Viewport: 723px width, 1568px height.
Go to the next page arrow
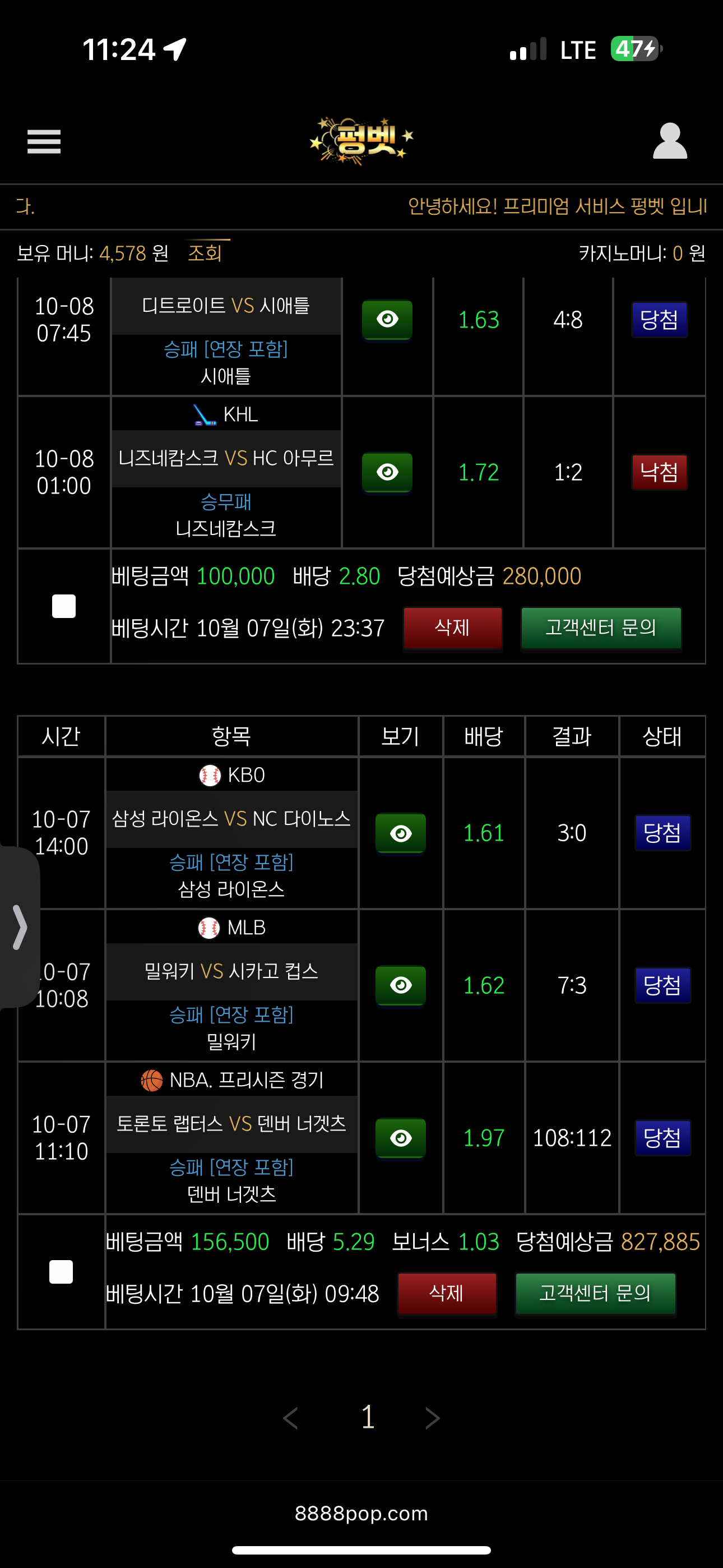(x=432, y=1418)
